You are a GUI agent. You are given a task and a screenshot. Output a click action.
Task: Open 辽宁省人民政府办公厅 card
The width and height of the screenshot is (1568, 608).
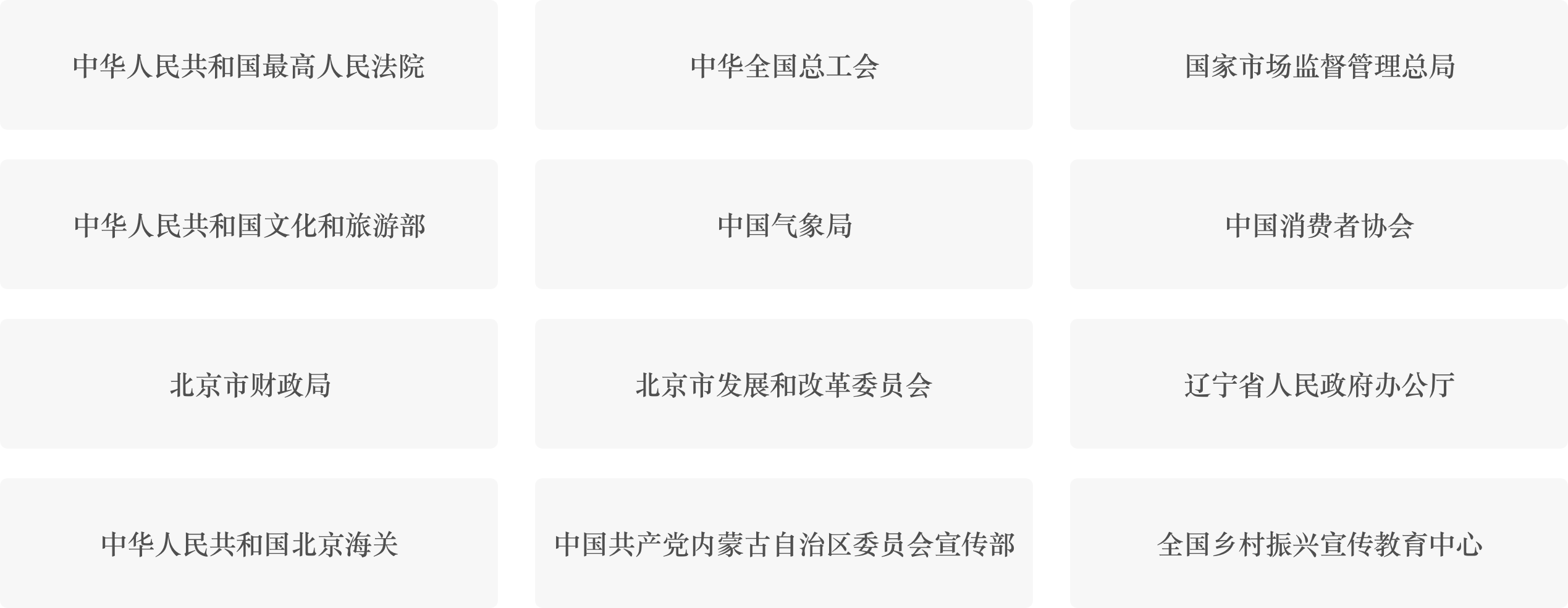pos(1318,384)
